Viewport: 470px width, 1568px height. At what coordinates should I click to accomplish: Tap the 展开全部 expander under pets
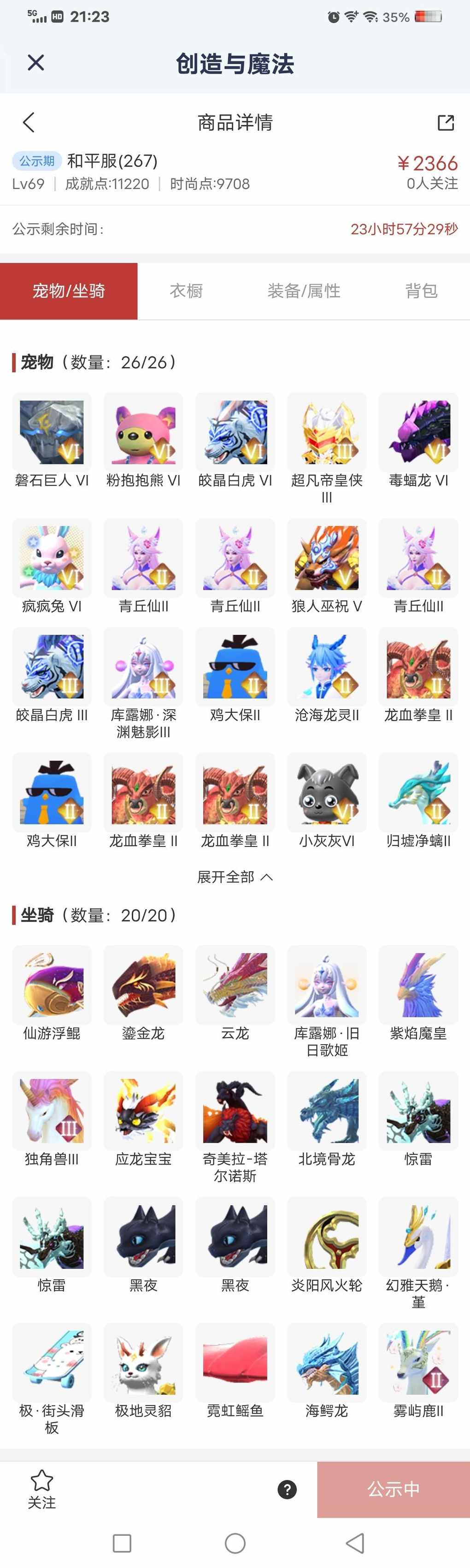coord(235,876)
